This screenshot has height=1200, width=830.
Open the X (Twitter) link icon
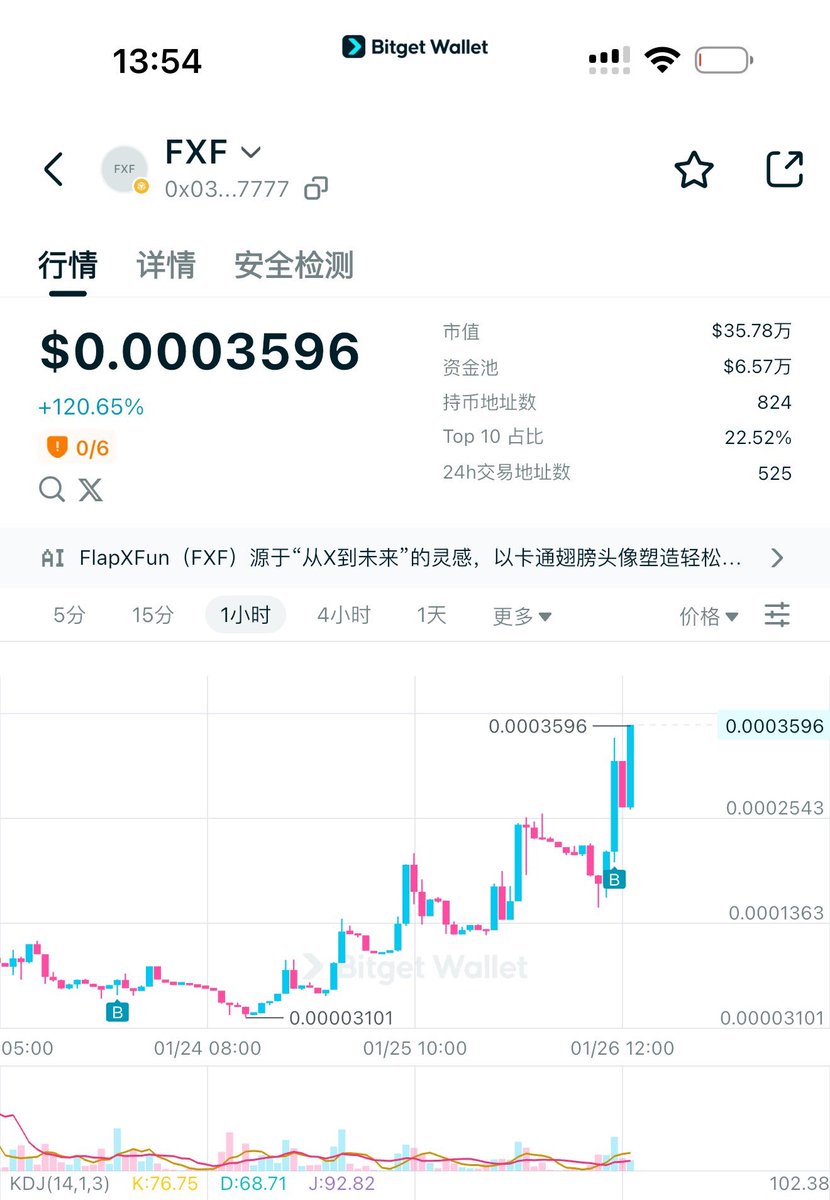point(90,489)
